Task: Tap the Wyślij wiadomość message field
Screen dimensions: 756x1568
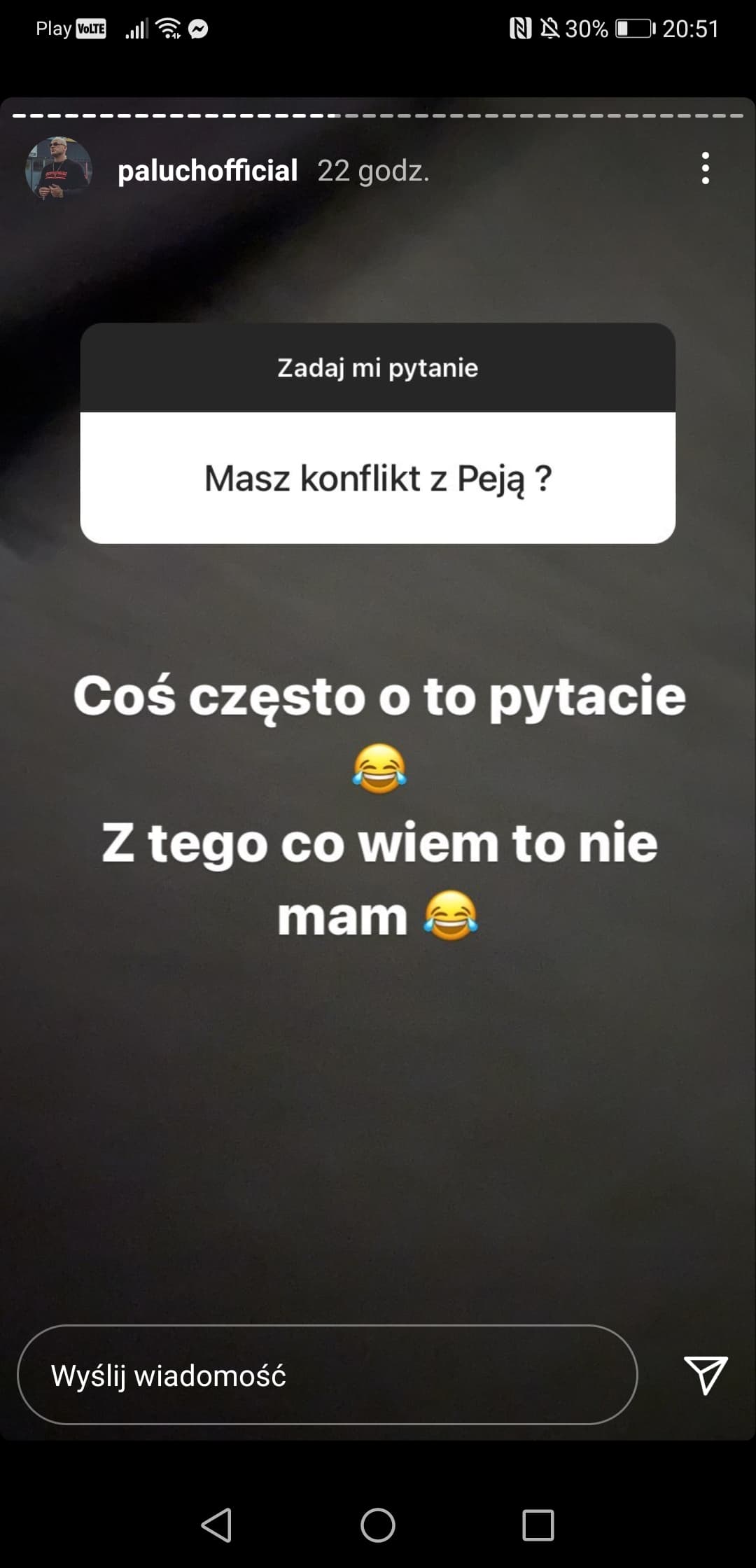Action: click(x=327, y=1375)
